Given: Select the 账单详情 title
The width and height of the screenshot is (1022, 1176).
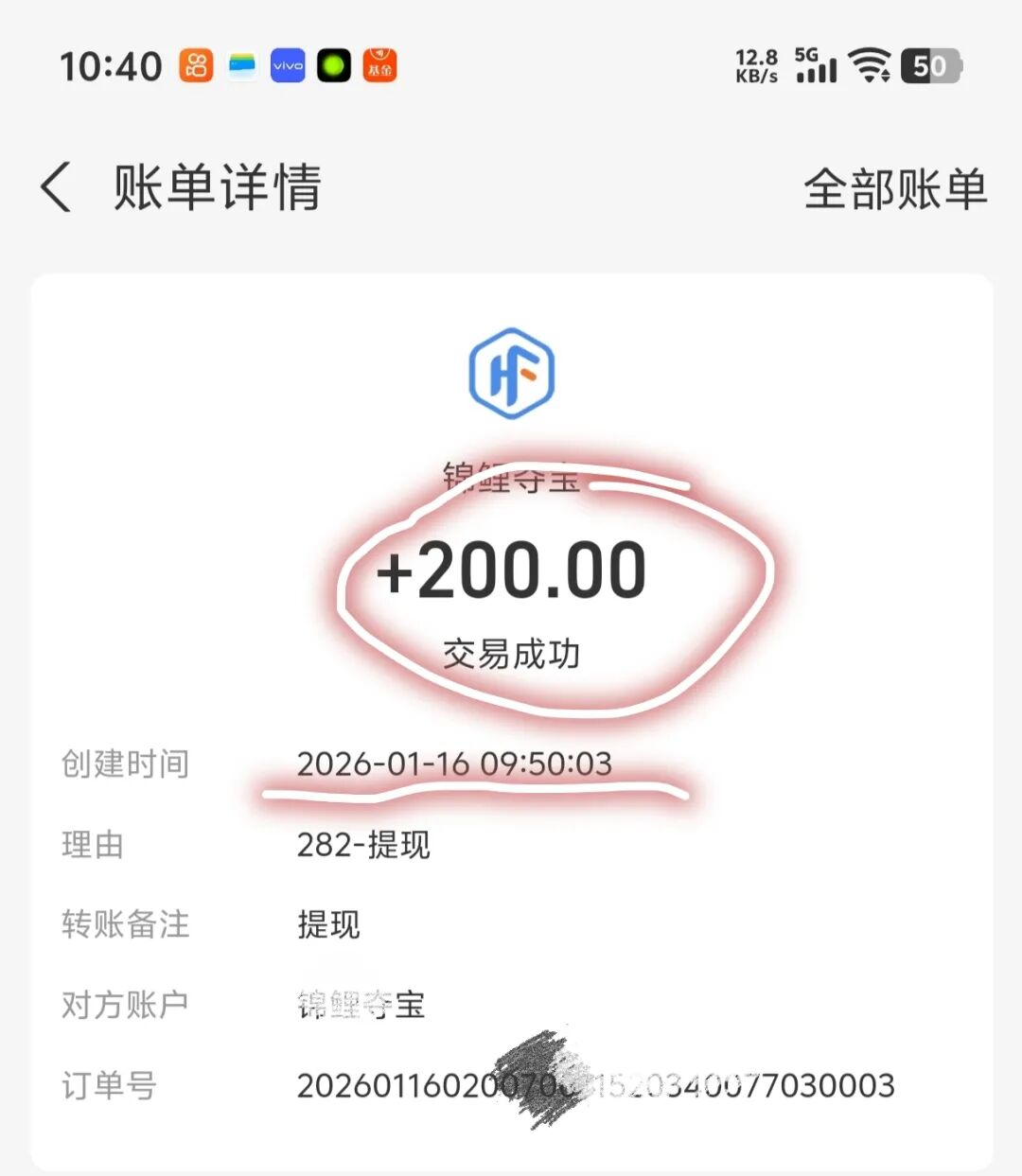Looking at the screenshot, I should (x=218, y=188).
